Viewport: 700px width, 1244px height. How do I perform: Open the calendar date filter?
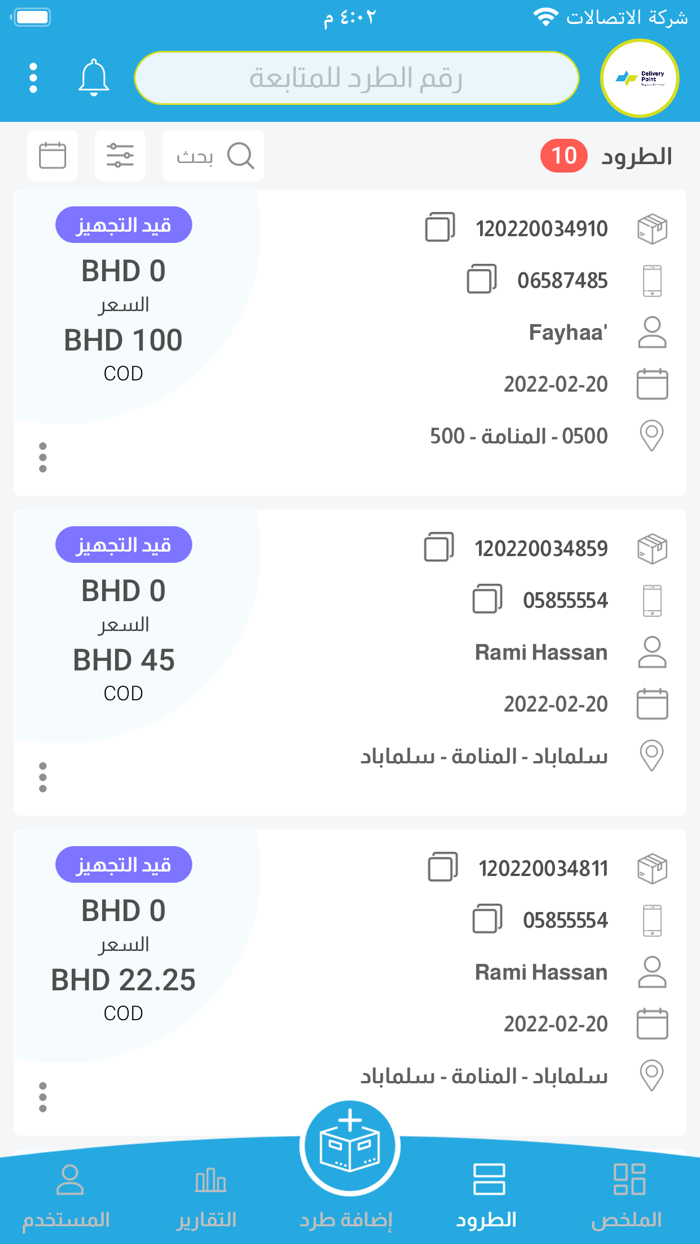pos(53,156)
